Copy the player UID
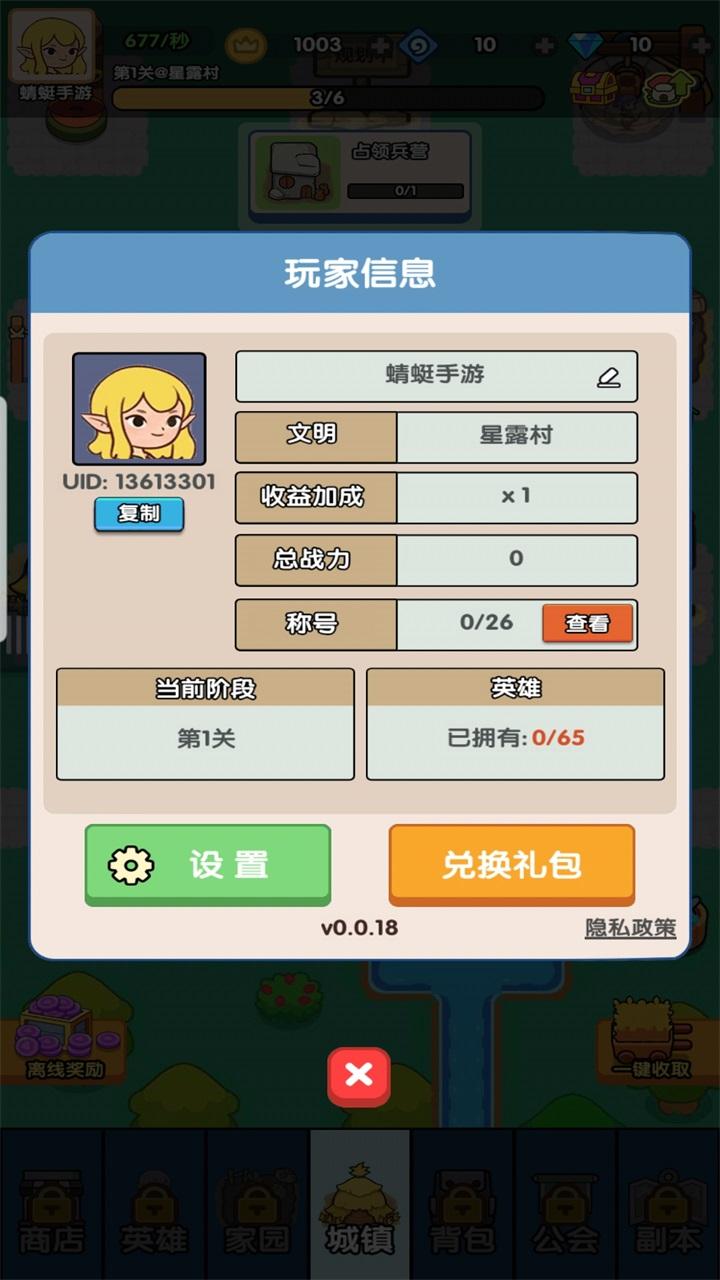 tap(139, 514)
